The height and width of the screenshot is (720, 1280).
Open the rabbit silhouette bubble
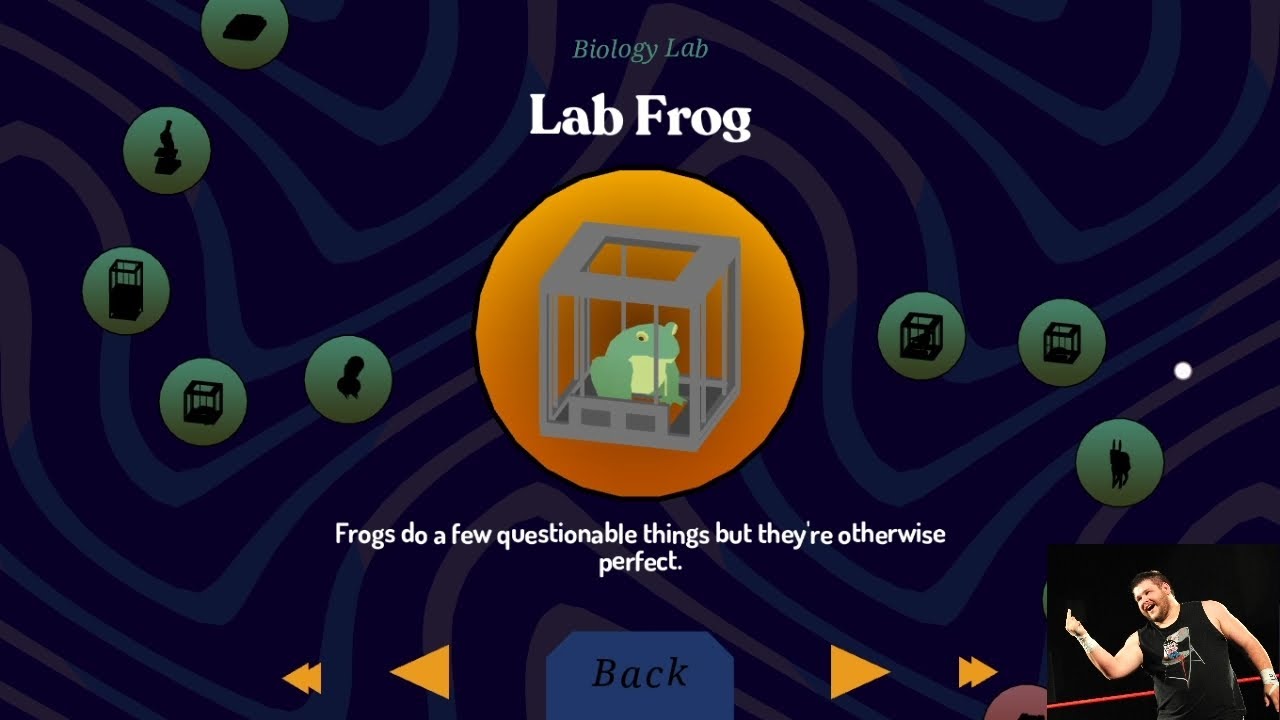click(x=1119, y=462)
